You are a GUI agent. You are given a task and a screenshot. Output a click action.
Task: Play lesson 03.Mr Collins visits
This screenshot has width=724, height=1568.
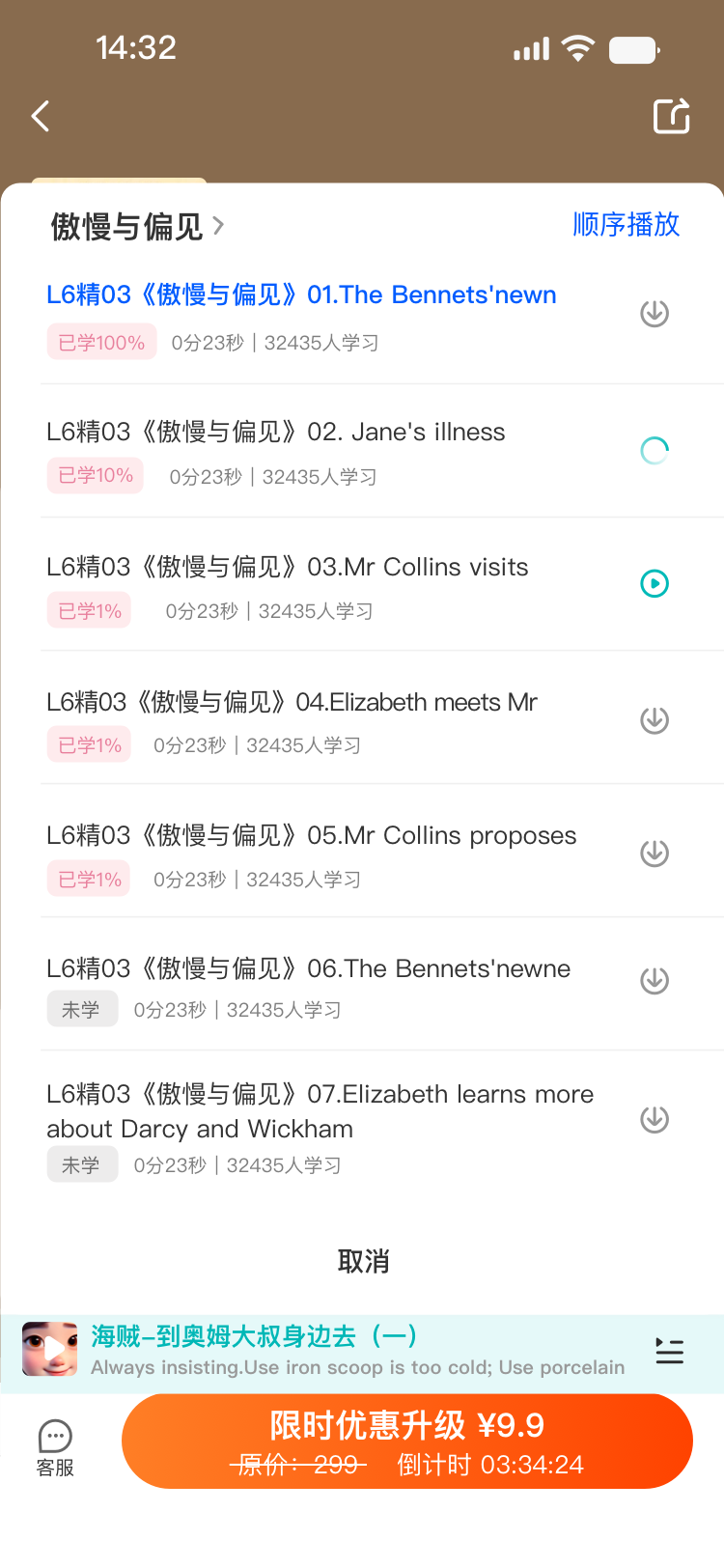(x=654, y=583)
